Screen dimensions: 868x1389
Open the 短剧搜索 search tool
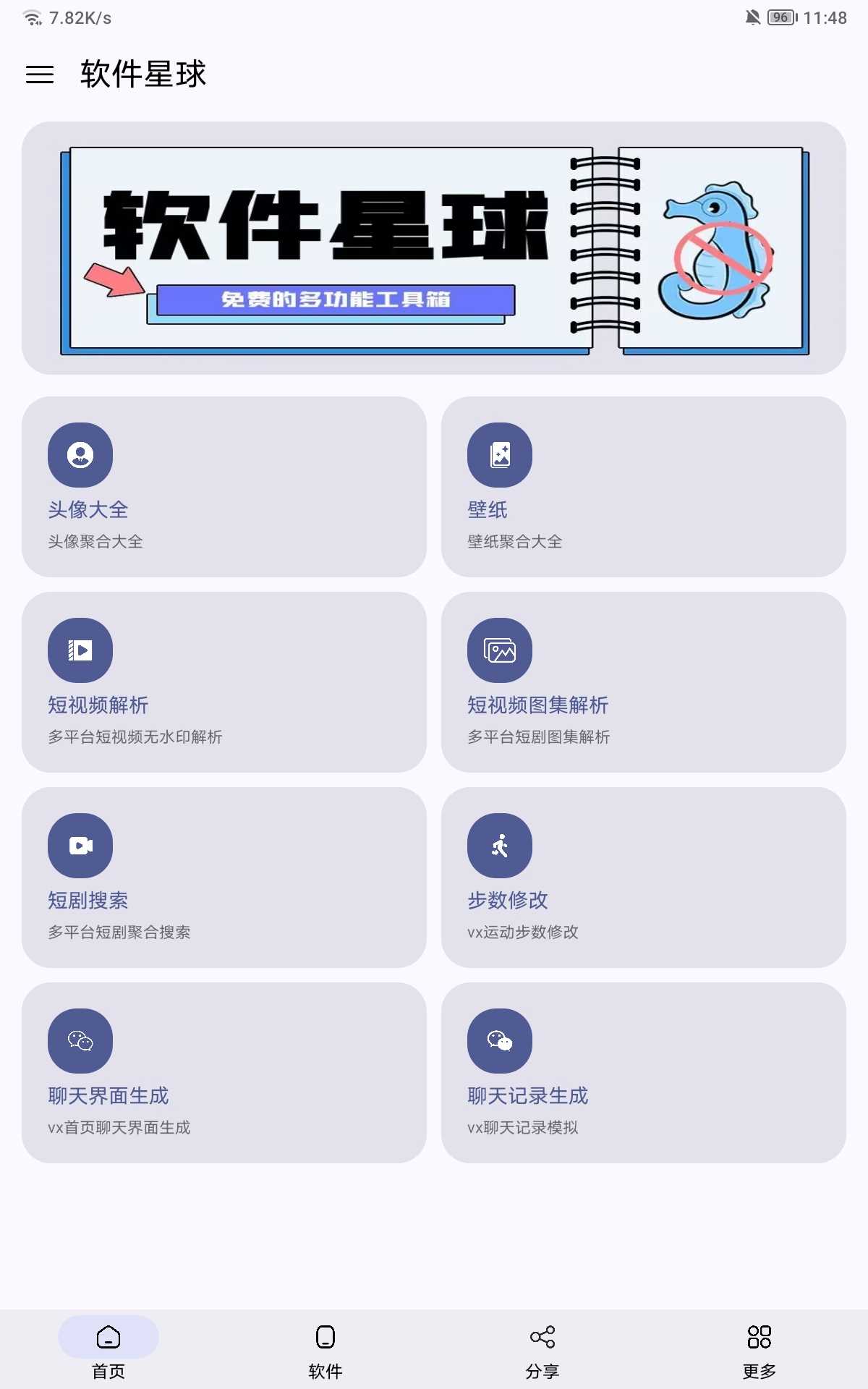[224, 878]
